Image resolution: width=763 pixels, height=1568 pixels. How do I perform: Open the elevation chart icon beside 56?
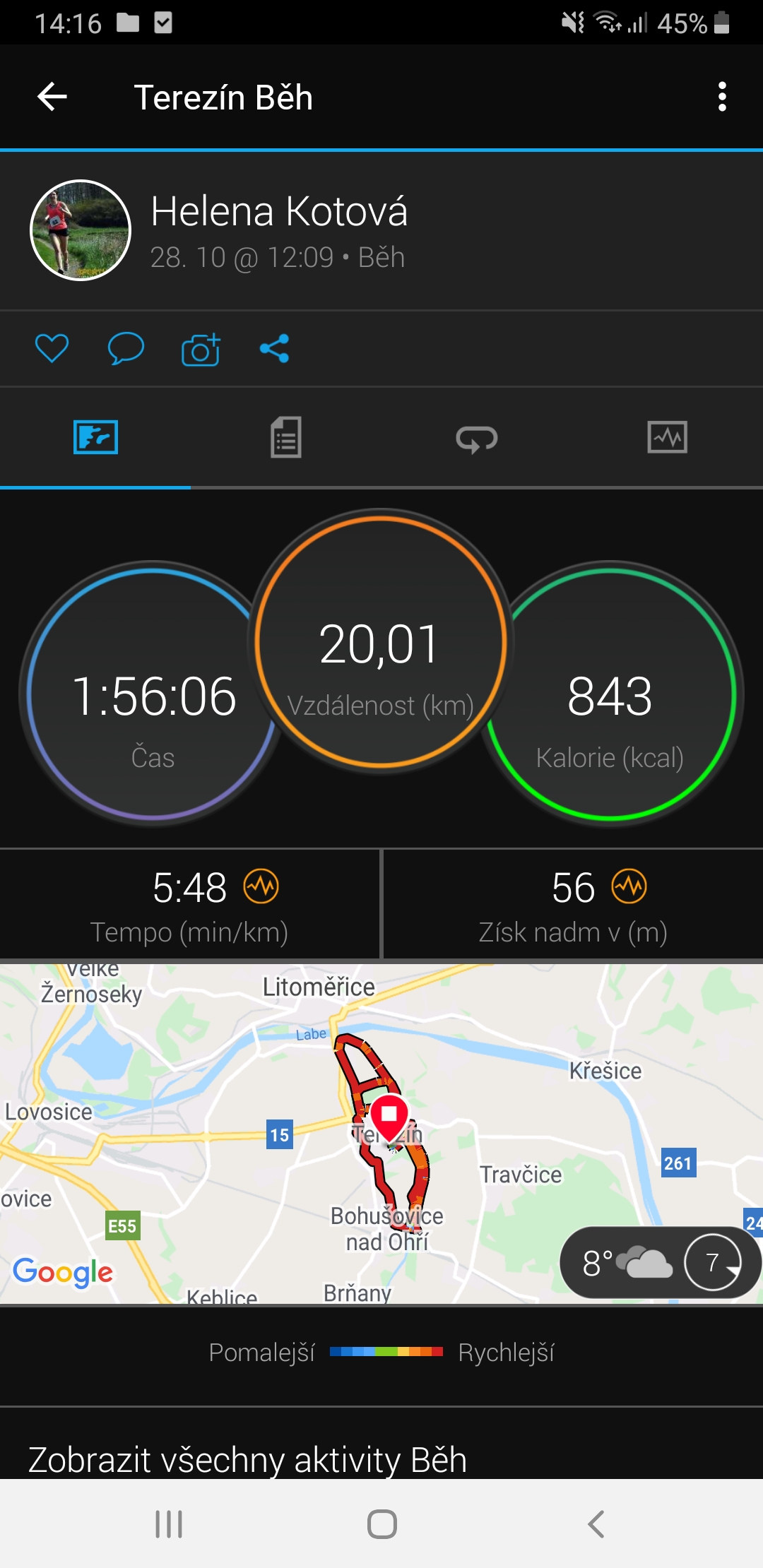(629, 886)
